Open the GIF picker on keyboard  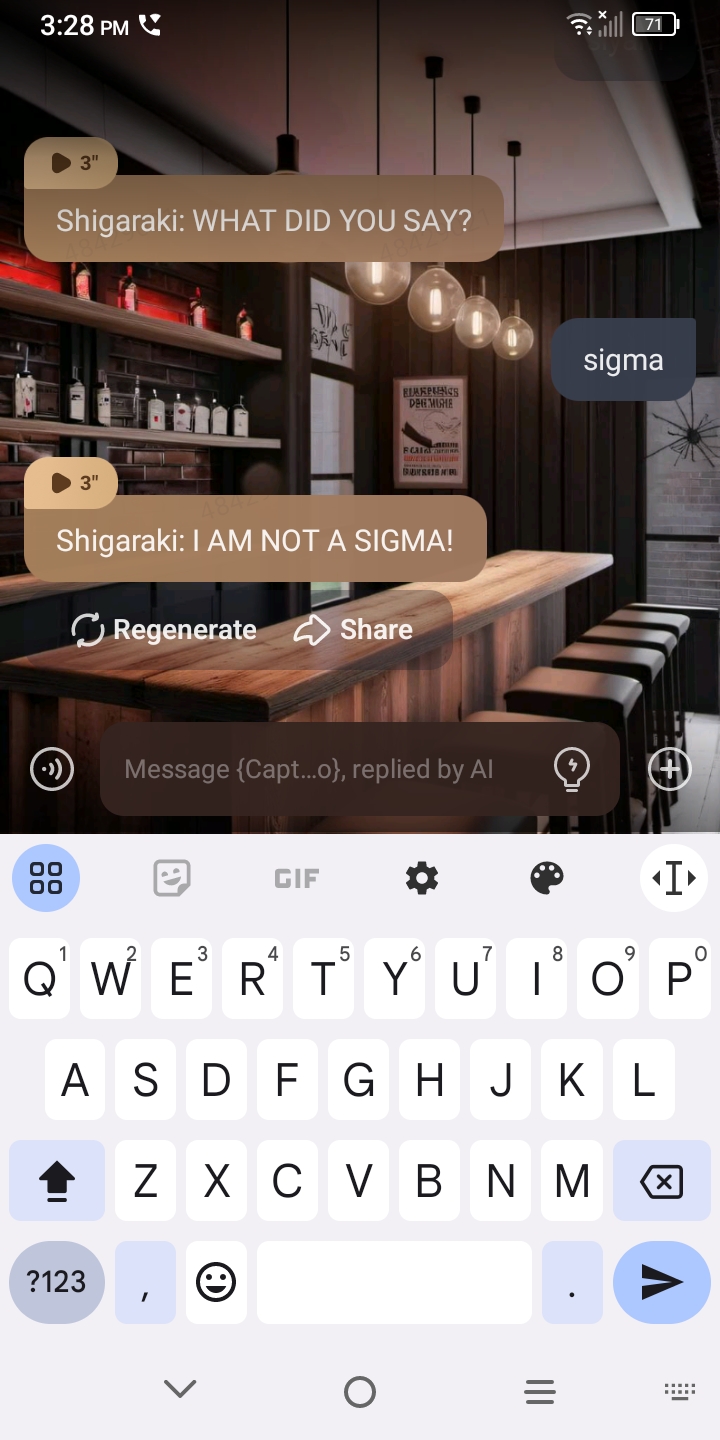click(x=297, y=878)
